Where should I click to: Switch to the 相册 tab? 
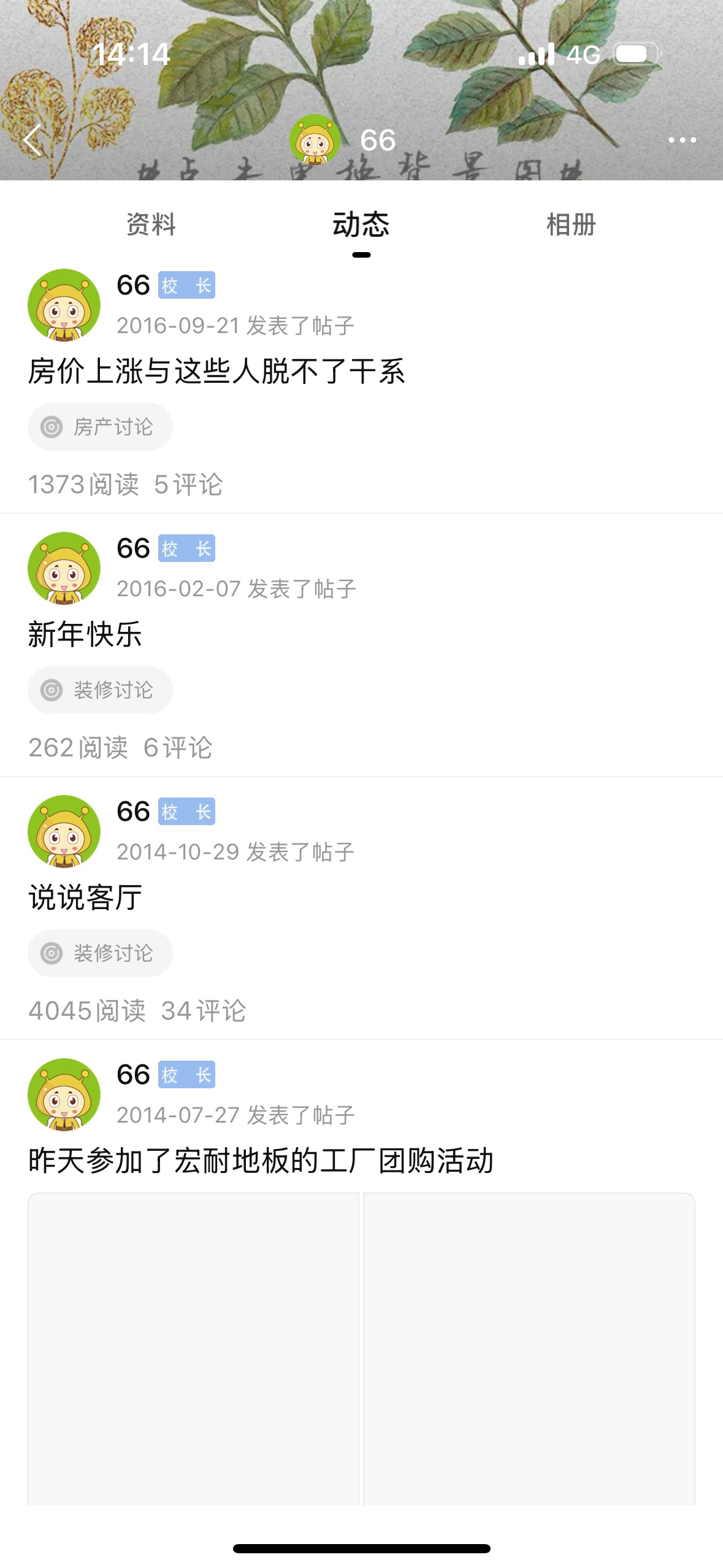571,225
